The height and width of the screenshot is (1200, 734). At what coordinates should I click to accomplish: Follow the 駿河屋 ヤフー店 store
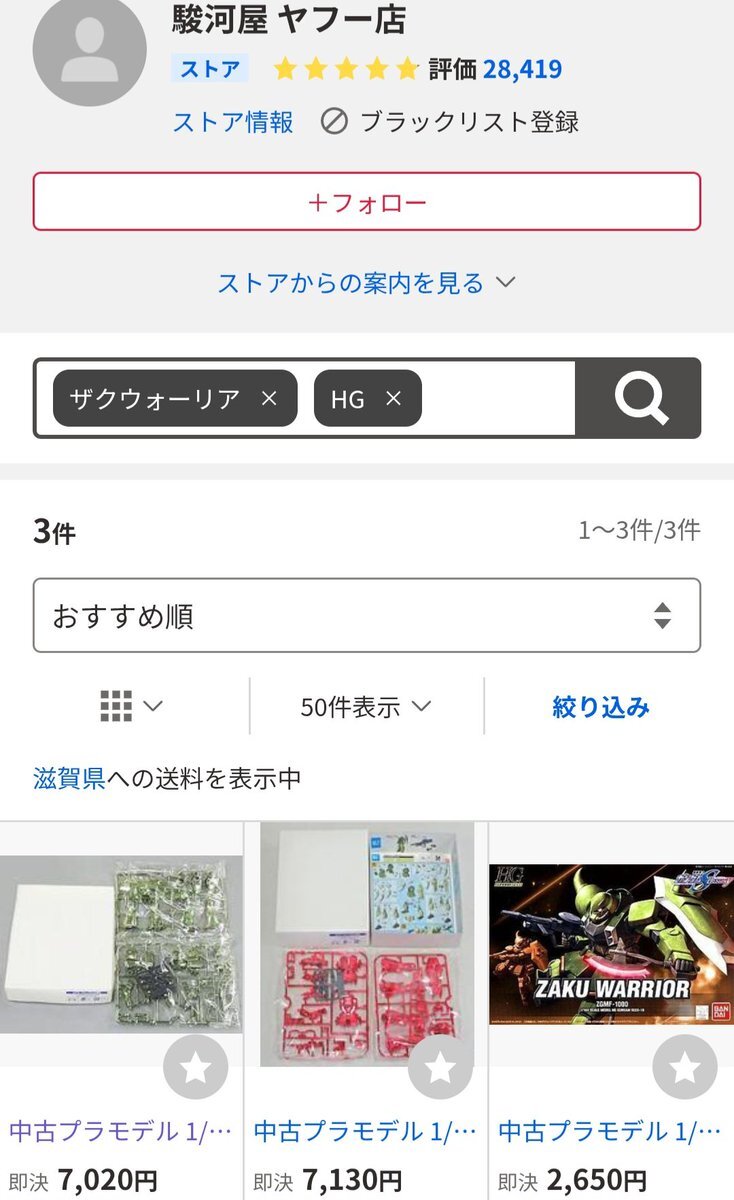click(367, 202)
